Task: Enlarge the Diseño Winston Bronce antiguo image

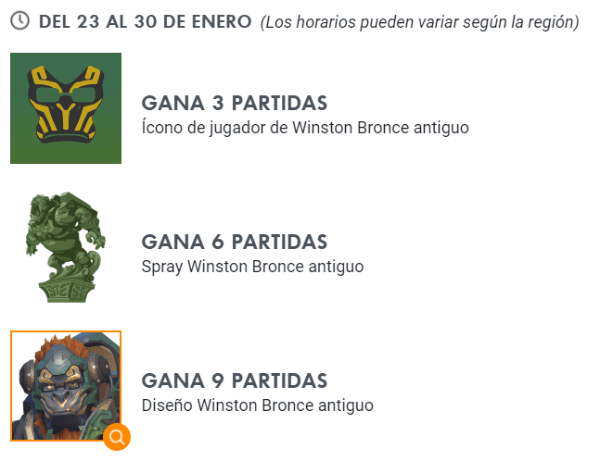Action: point(117,437)
